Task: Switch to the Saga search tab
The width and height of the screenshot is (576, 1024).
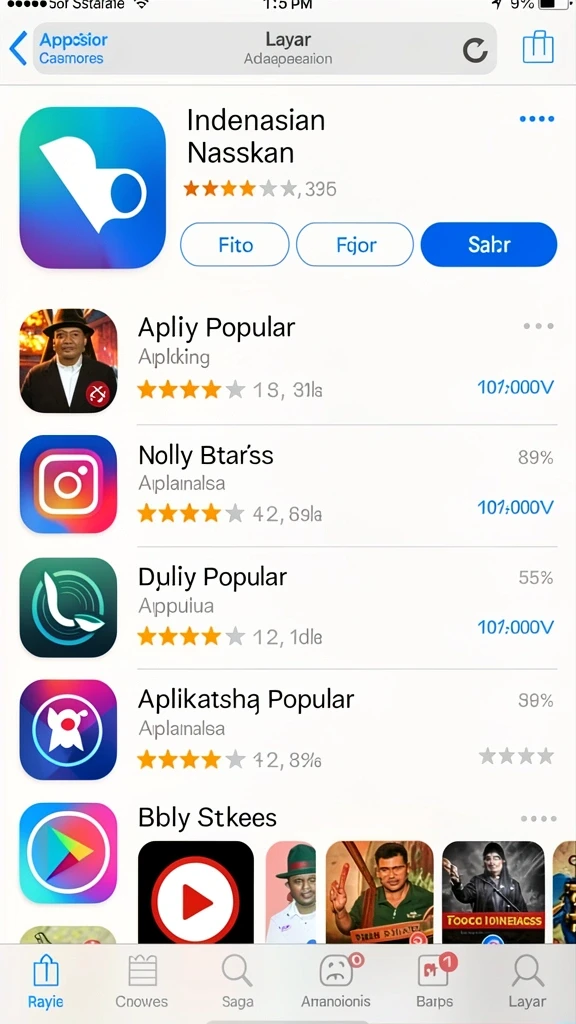Action: pos(237,981)
